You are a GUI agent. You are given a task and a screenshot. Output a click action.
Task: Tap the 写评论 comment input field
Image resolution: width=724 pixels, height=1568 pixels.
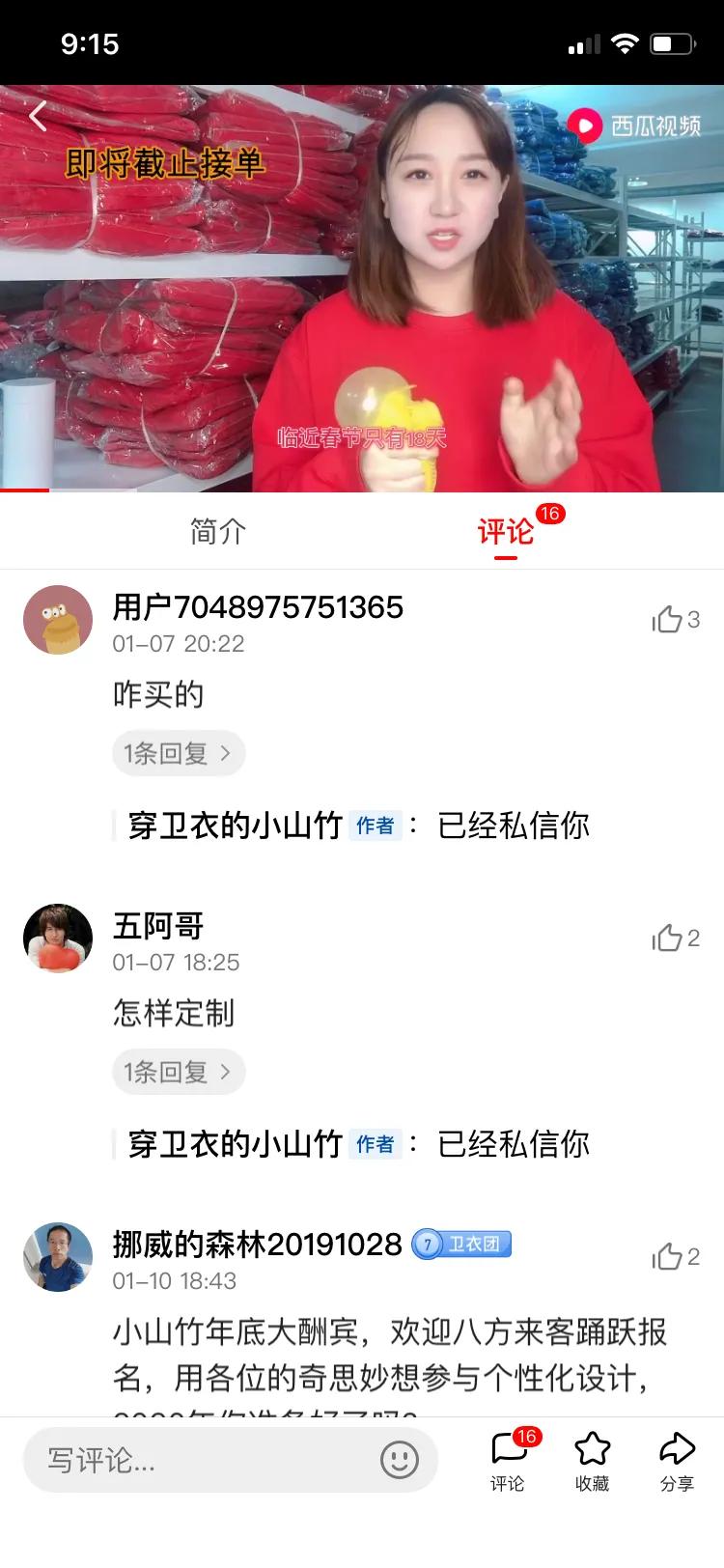(193, 1461)
